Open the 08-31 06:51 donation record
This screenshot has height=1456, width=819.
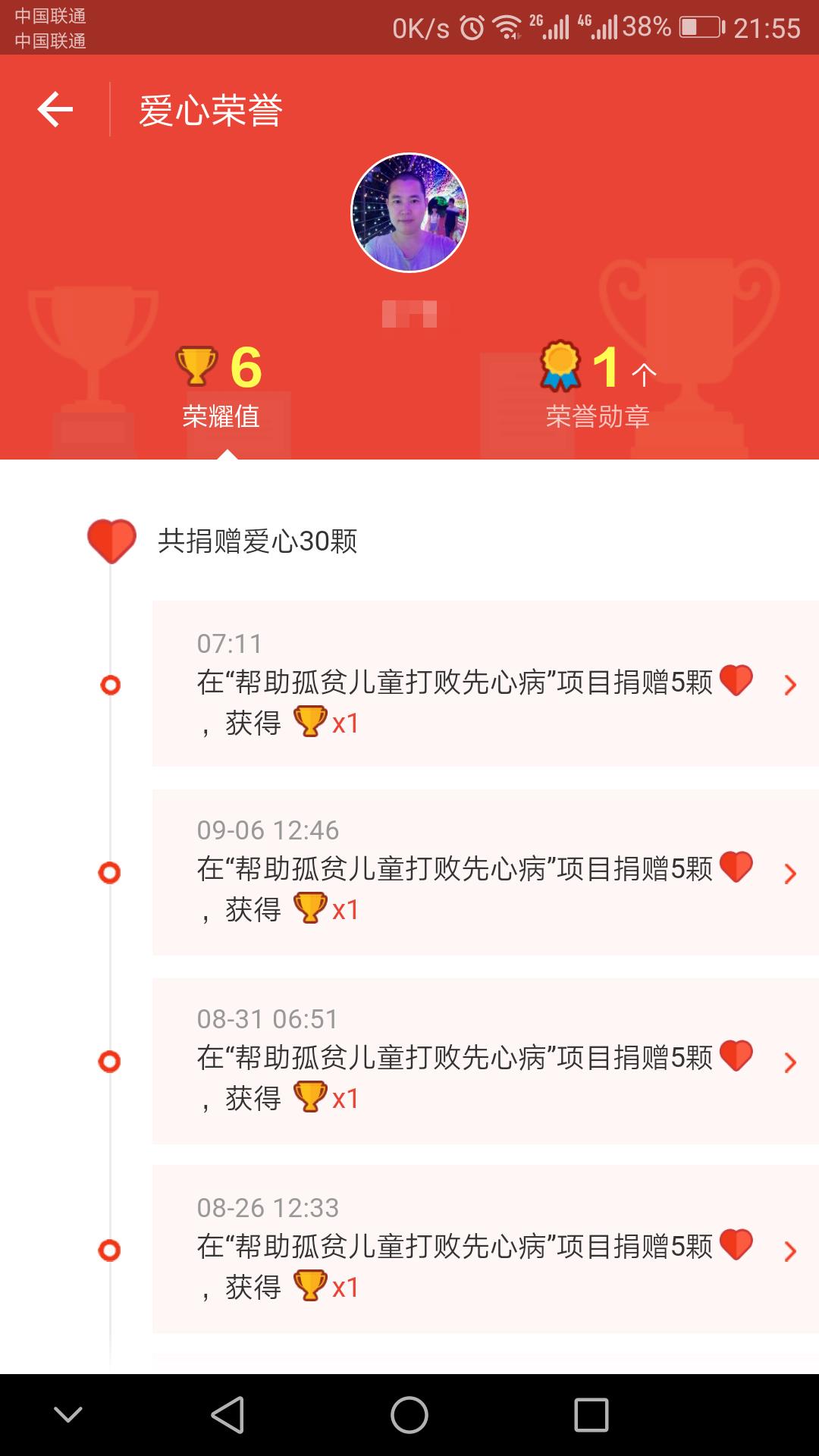485,1061
